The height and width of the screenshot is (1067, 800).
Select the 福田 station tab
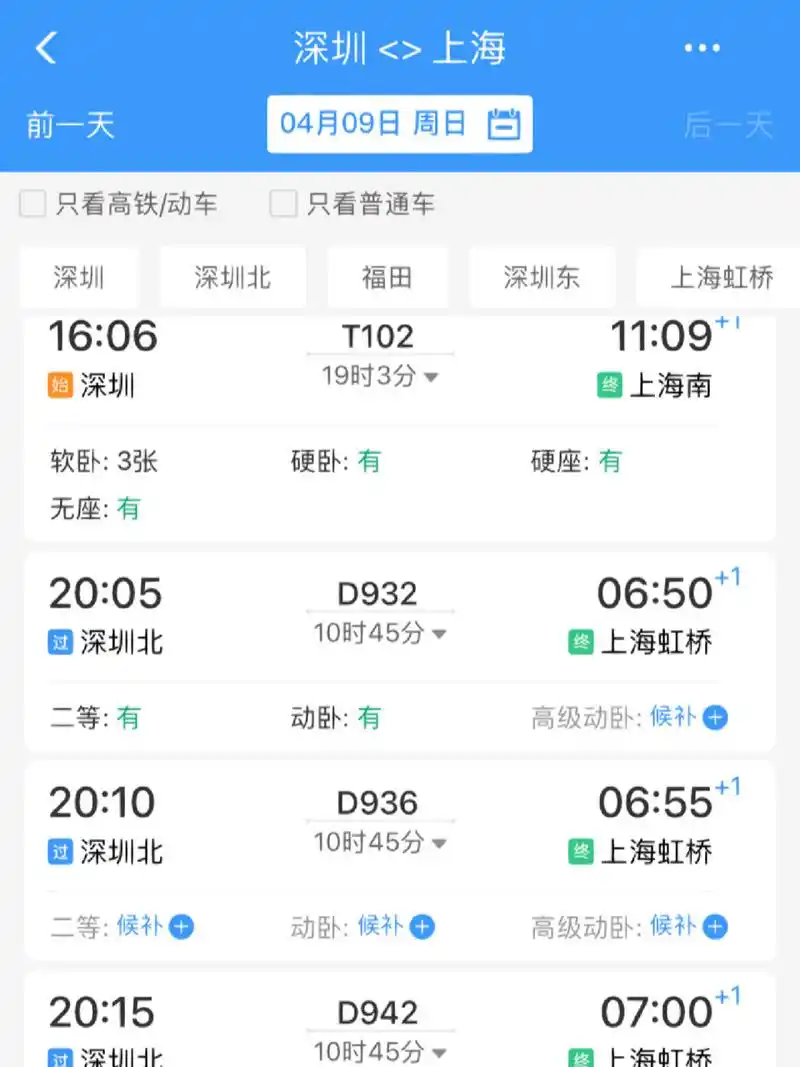(x=387, y=278)
